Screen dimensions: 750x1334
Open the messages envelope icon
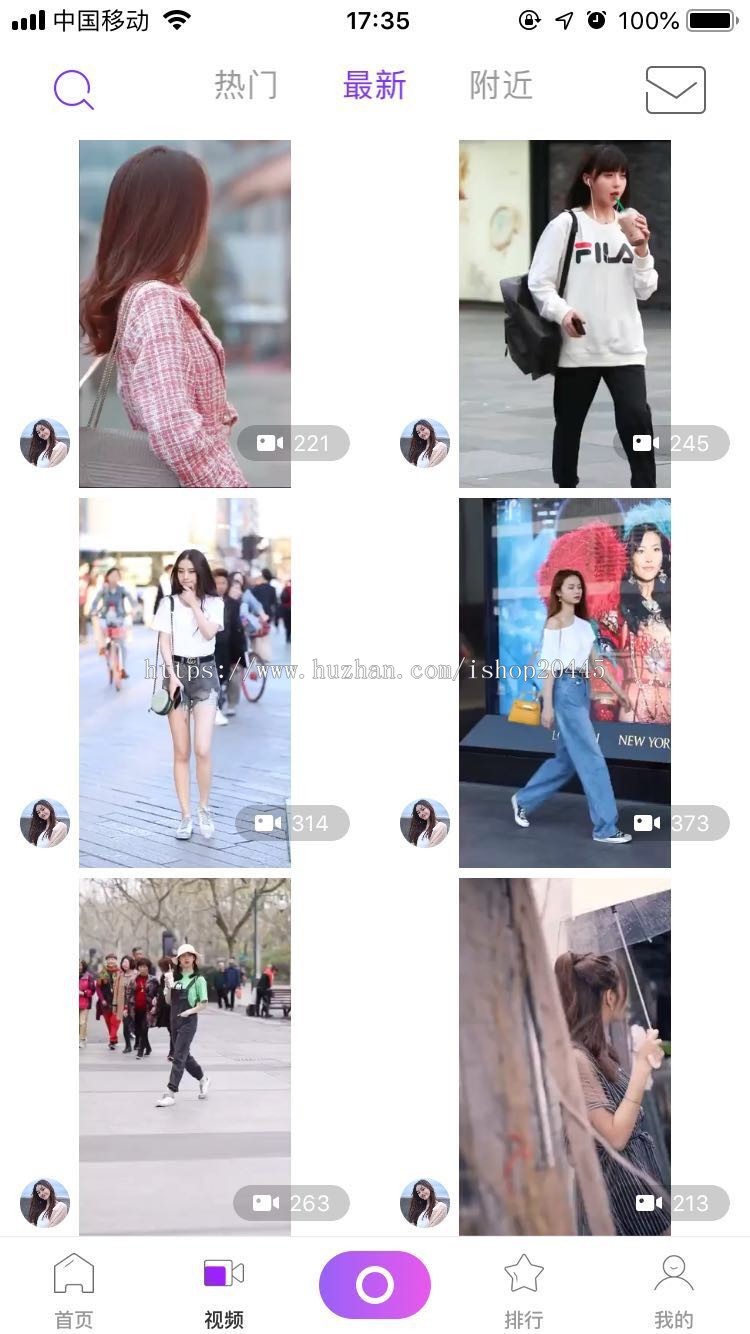point(675,90)
